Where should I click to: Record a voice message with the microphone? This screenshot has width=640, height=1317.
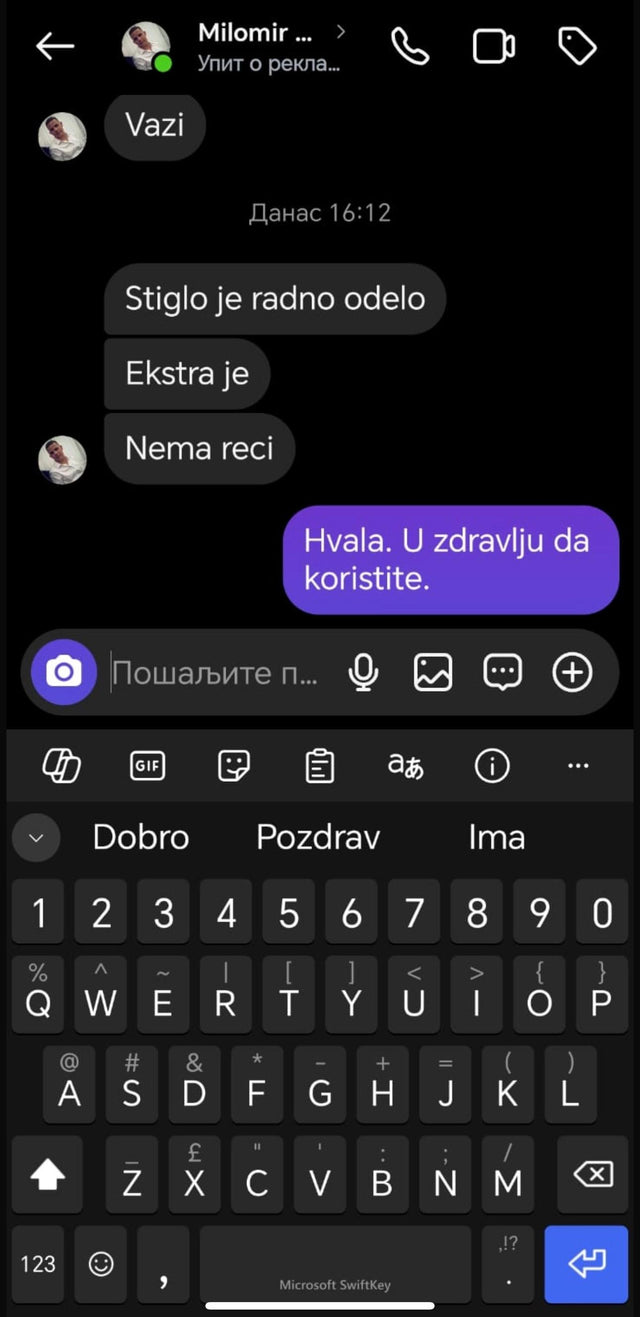tap(363, 673)
